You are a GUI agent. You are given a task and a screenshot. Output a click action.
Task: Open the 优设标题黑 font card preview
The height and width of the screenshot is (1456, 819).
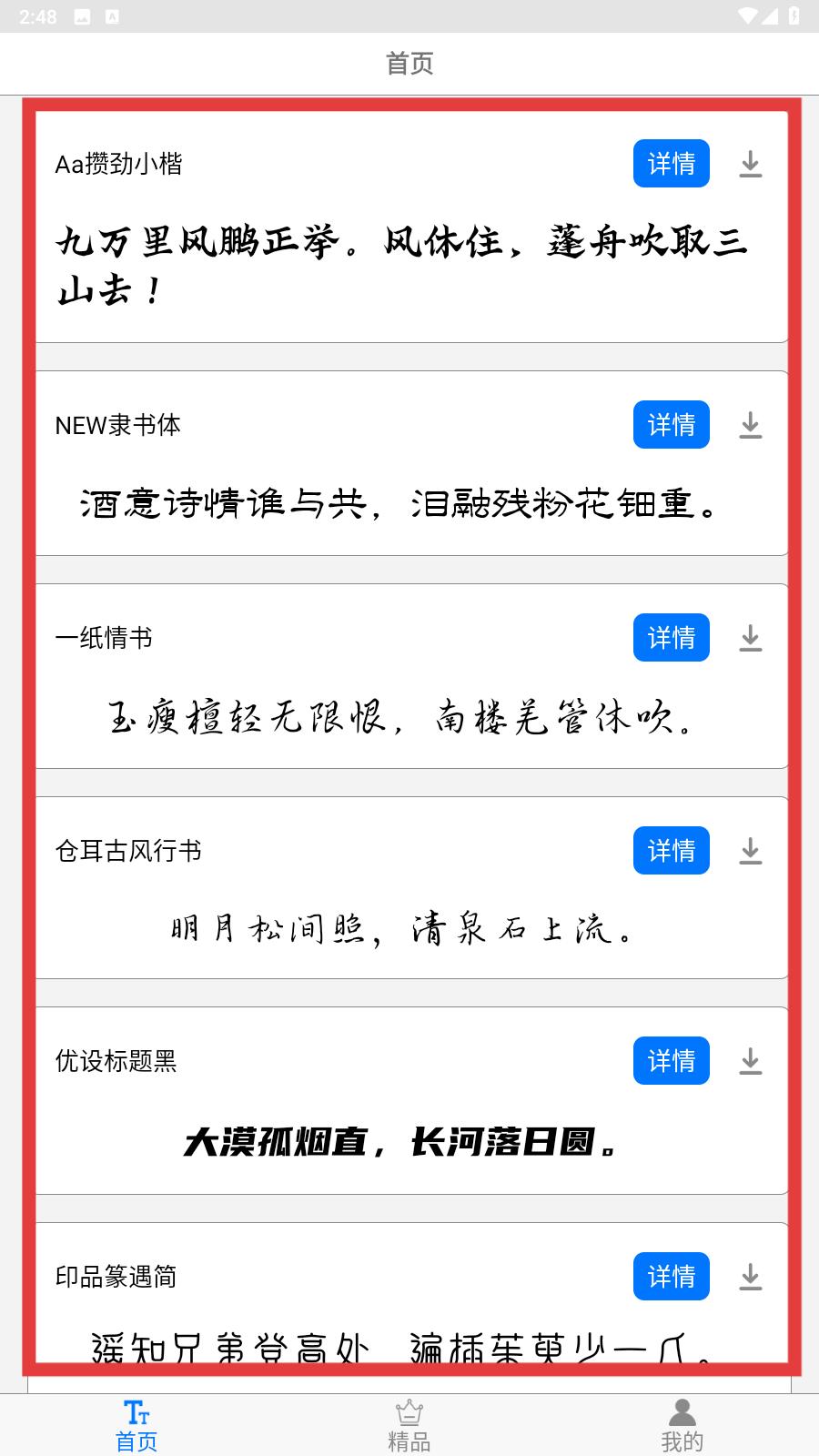[x=398, y=1141]
